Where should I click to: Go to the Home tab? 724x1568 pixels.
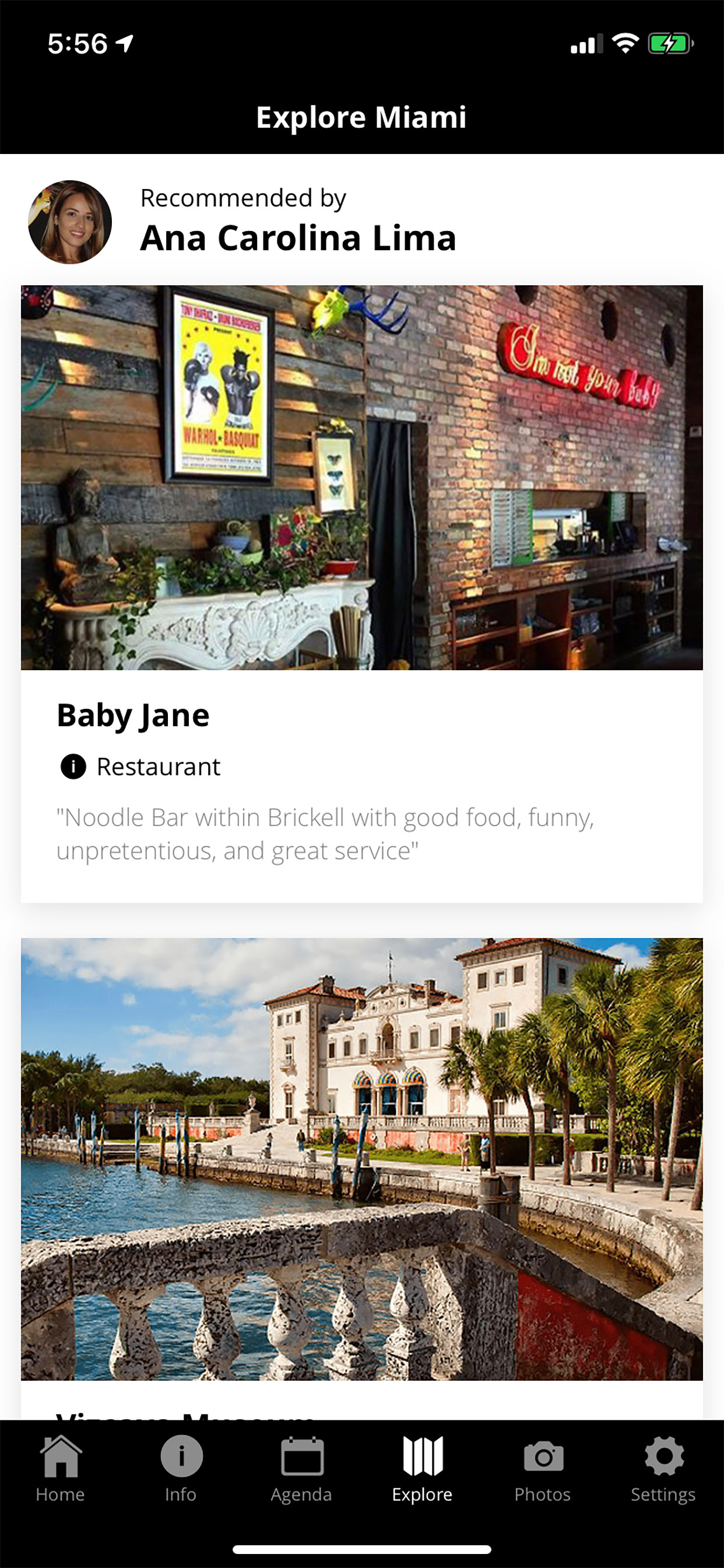pos(60,1469)
